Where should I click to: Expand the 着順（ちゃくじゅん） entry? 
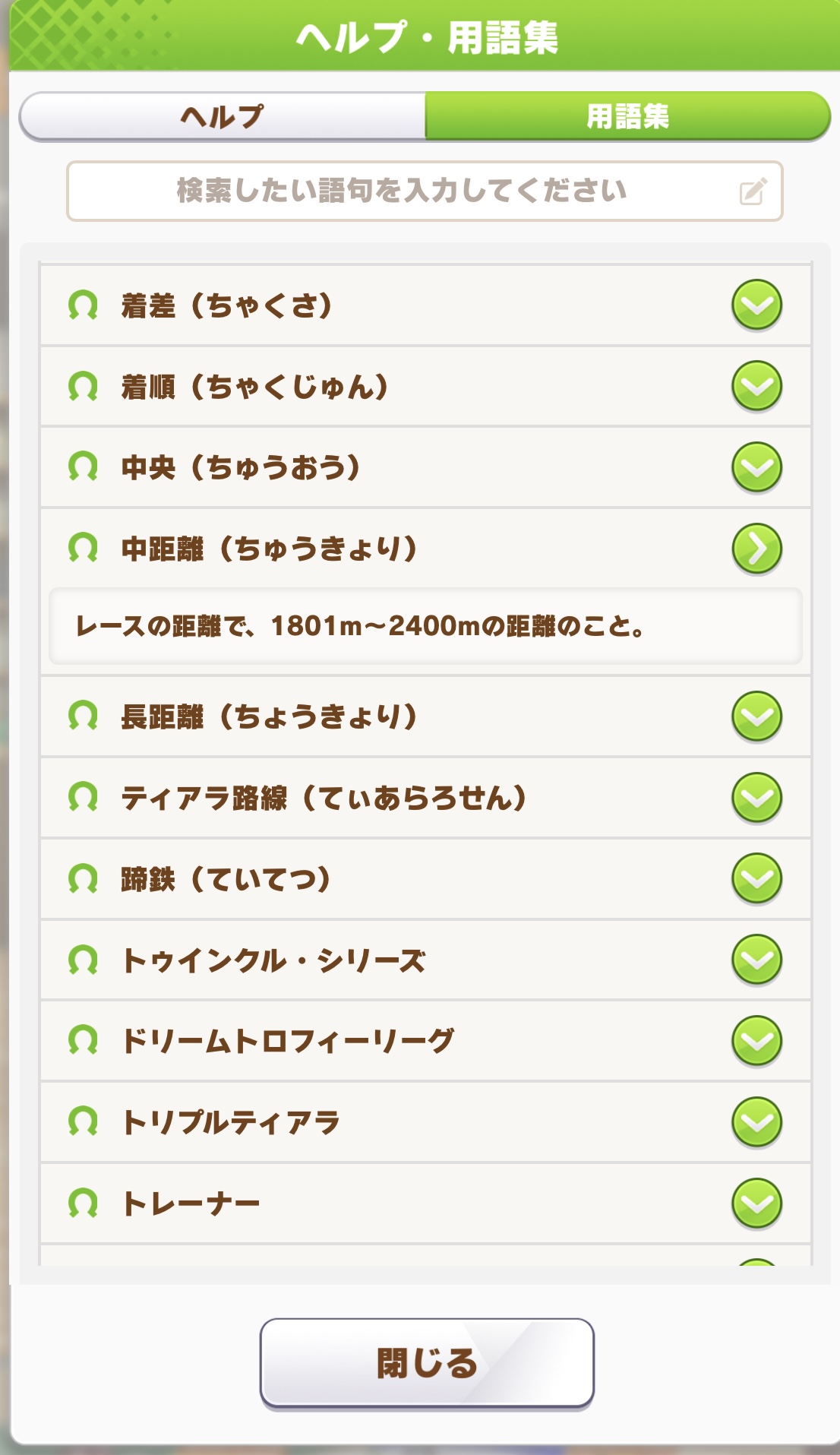pyautogui.click(x=756, y=386)
